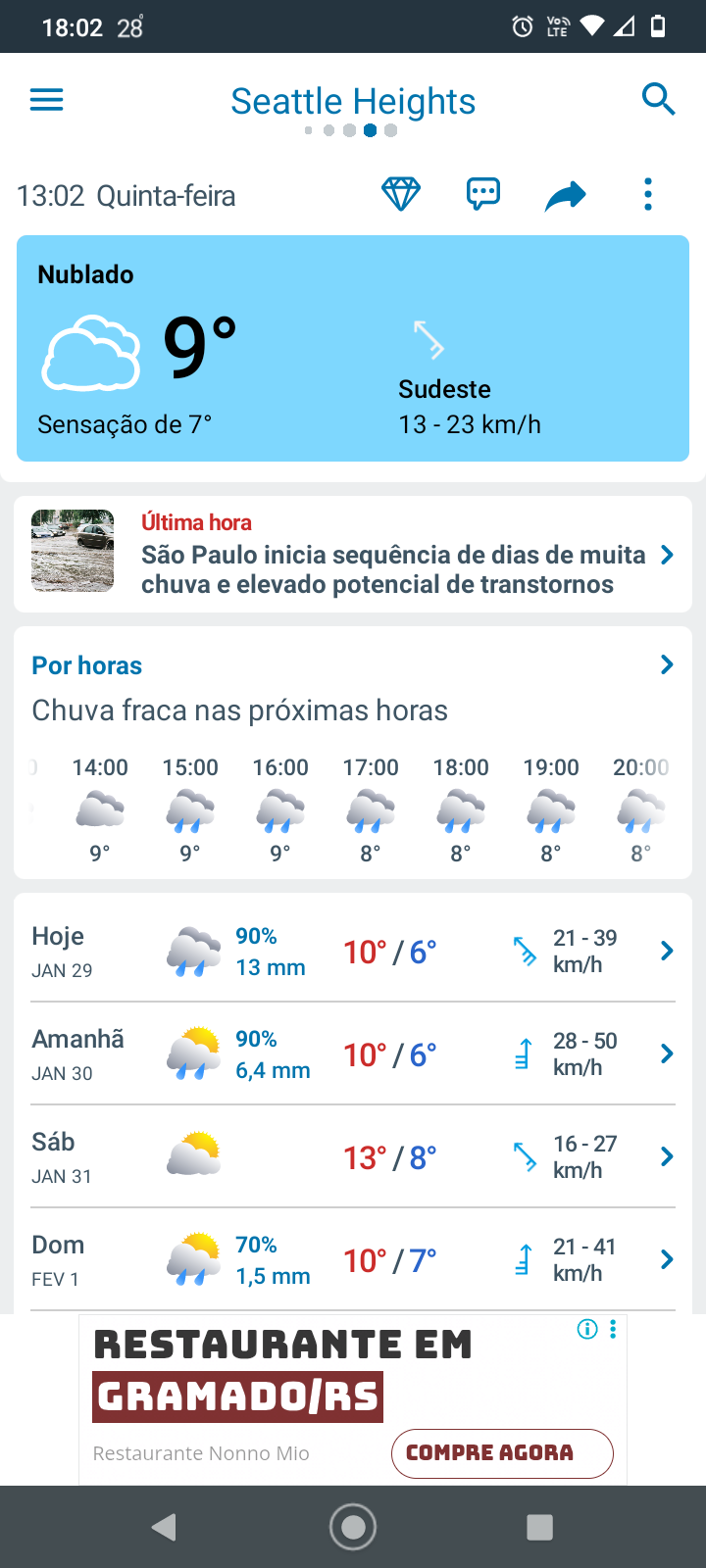
Task: Open the ad info icon
Action: click(x=587, y=1329)
